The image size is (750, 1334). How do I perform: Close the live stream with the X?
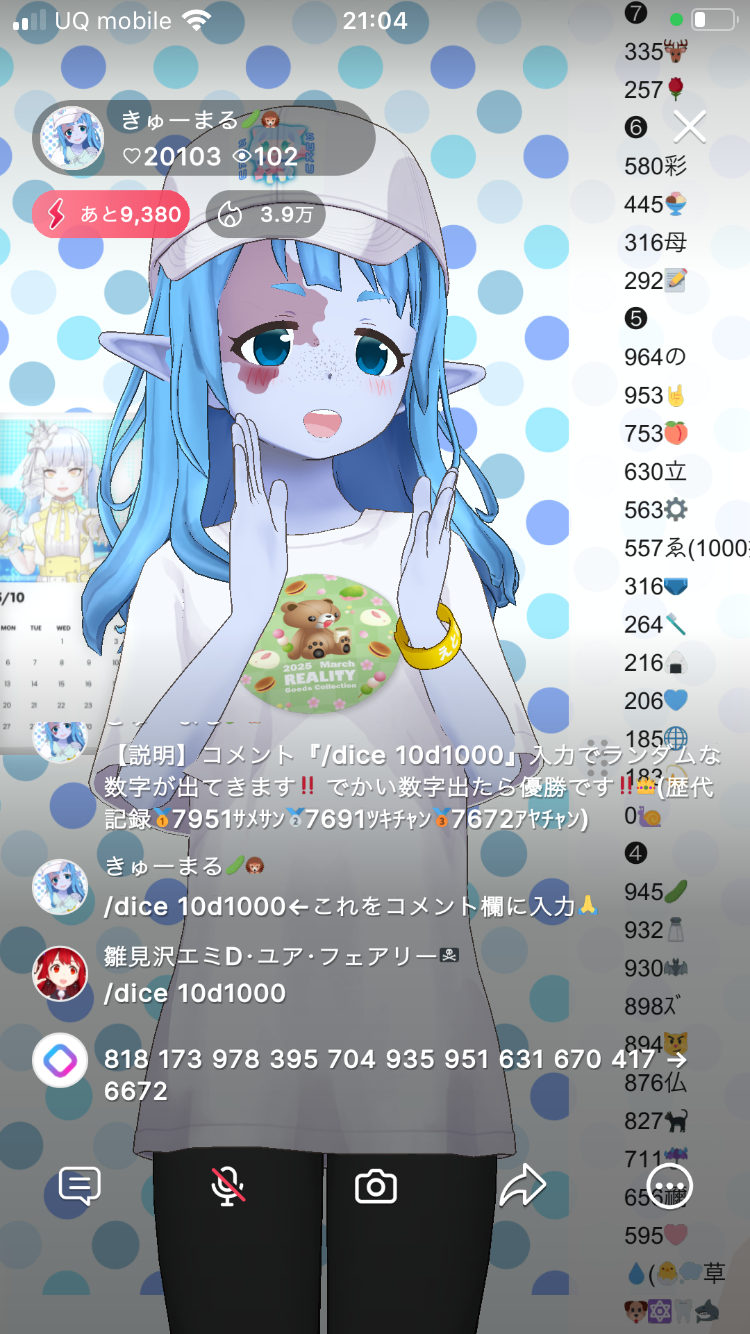[x=689, y=127]
